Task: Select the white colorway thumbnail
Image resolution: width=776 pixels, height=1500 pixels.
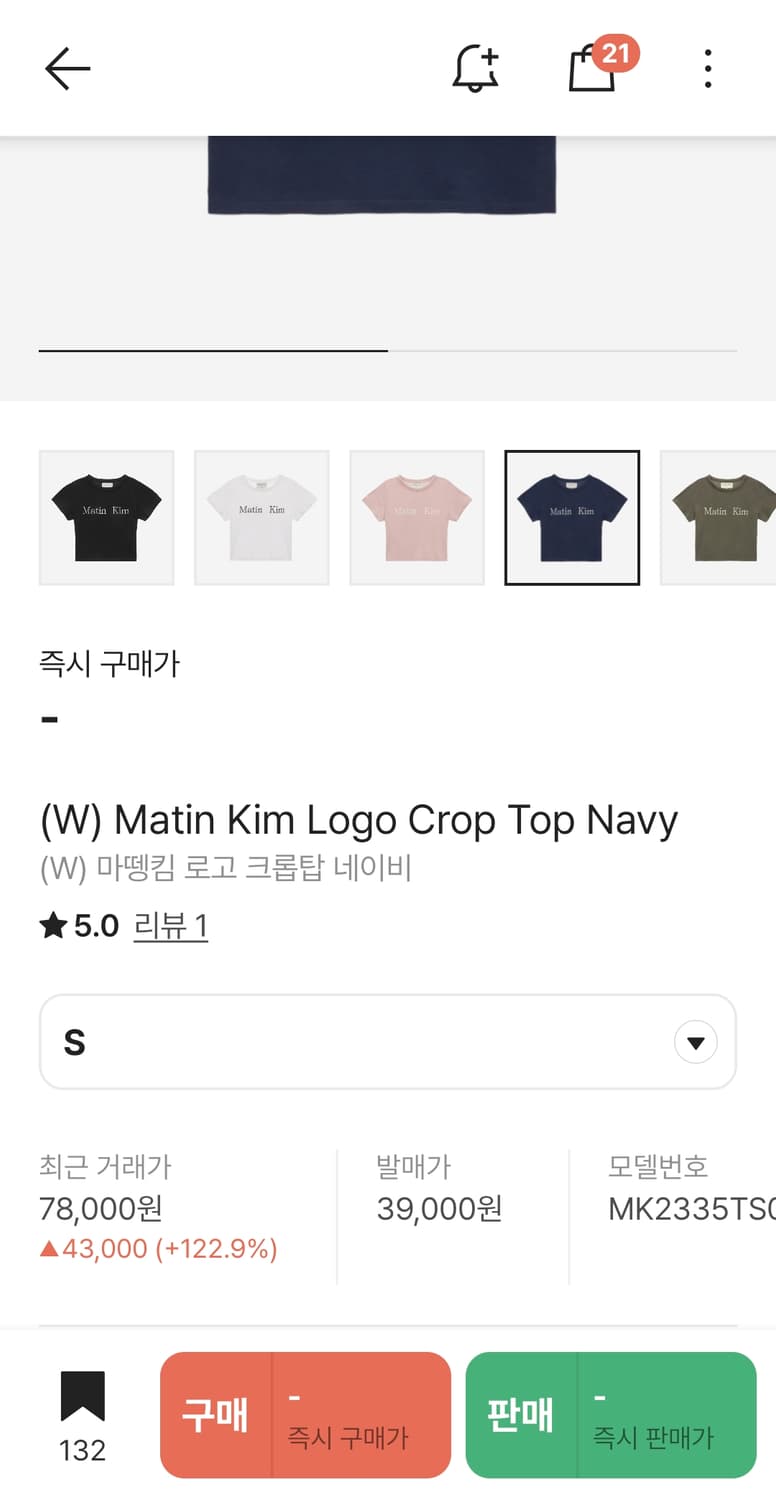Action: 261,517
